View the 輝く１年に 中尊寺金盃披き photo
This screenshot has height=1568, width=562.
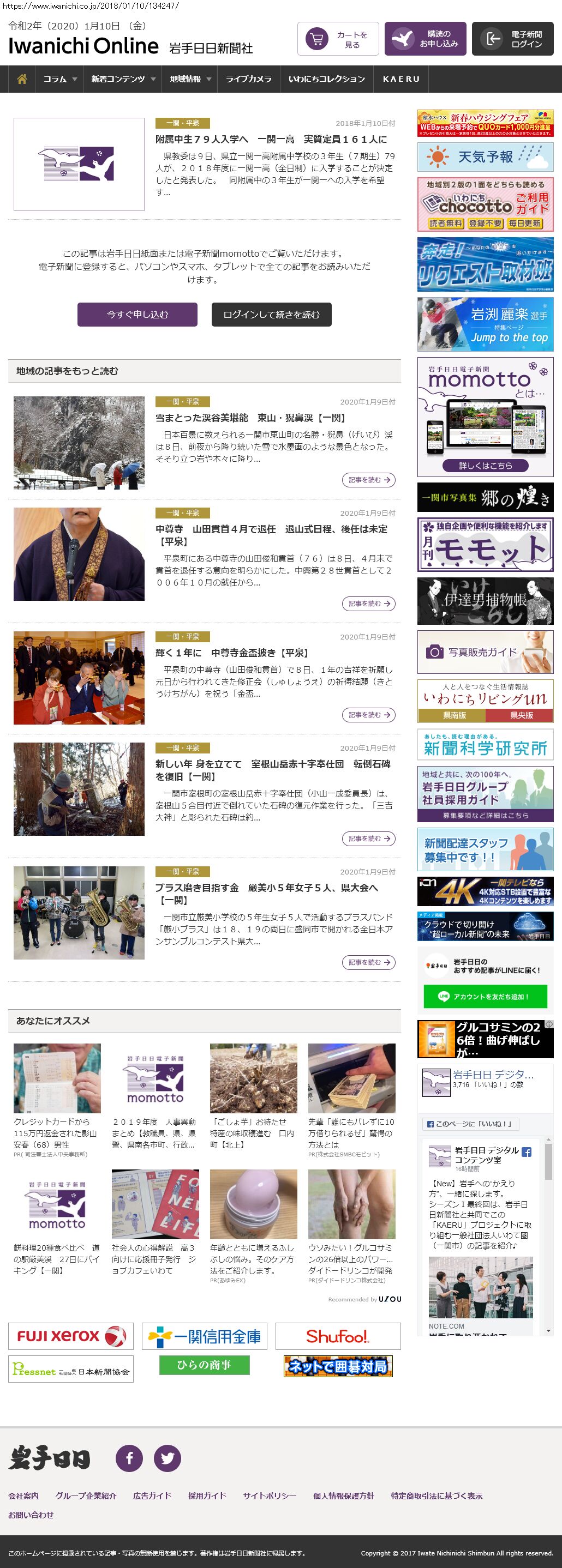pos(79,678)
